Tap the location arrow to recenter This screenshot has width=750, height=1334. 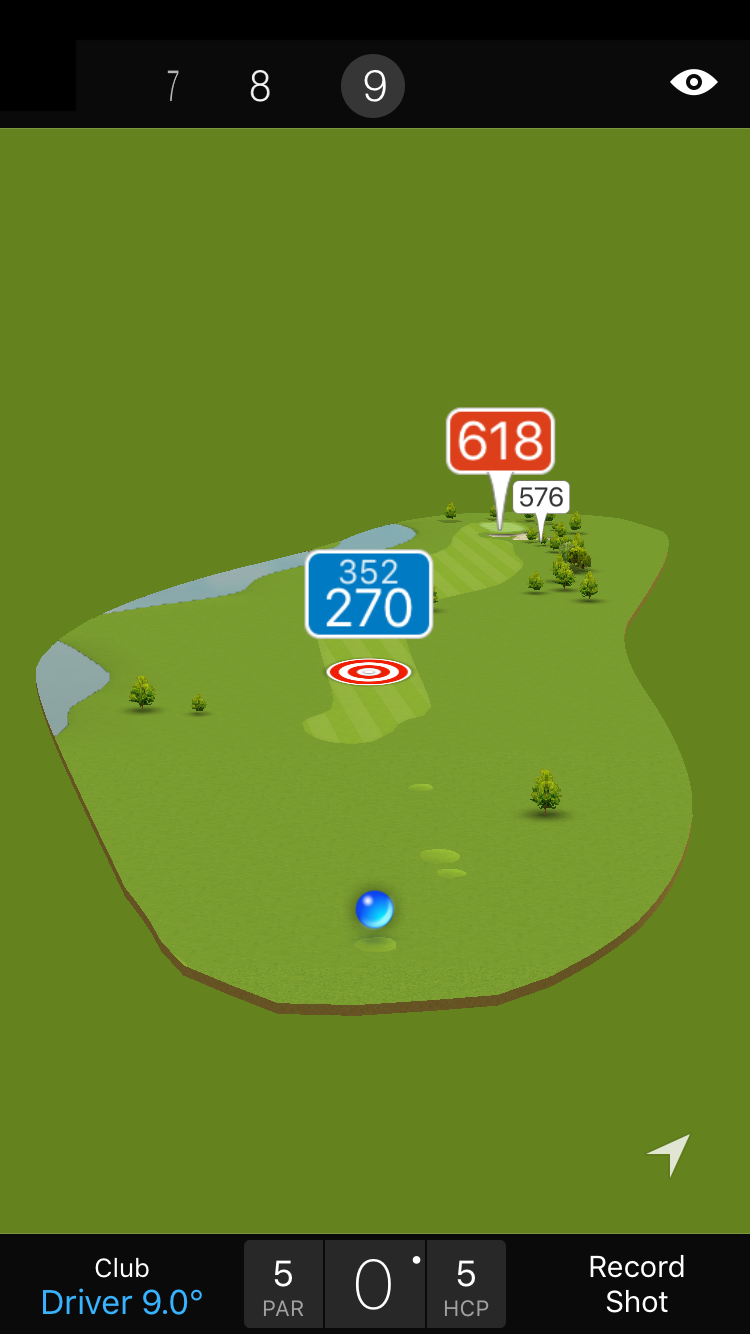669,1154
